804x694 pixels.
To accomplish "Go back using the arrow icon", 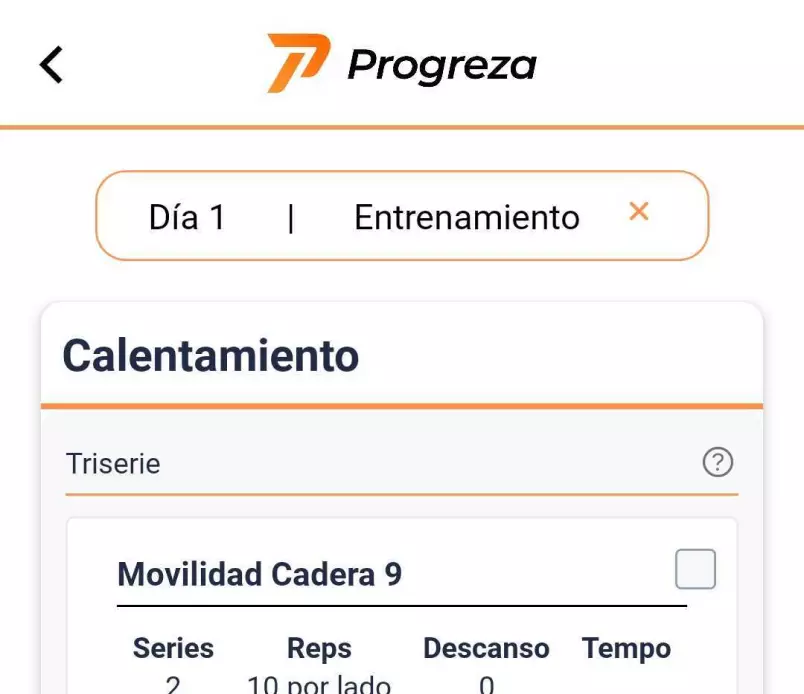I will click(51, 65).
